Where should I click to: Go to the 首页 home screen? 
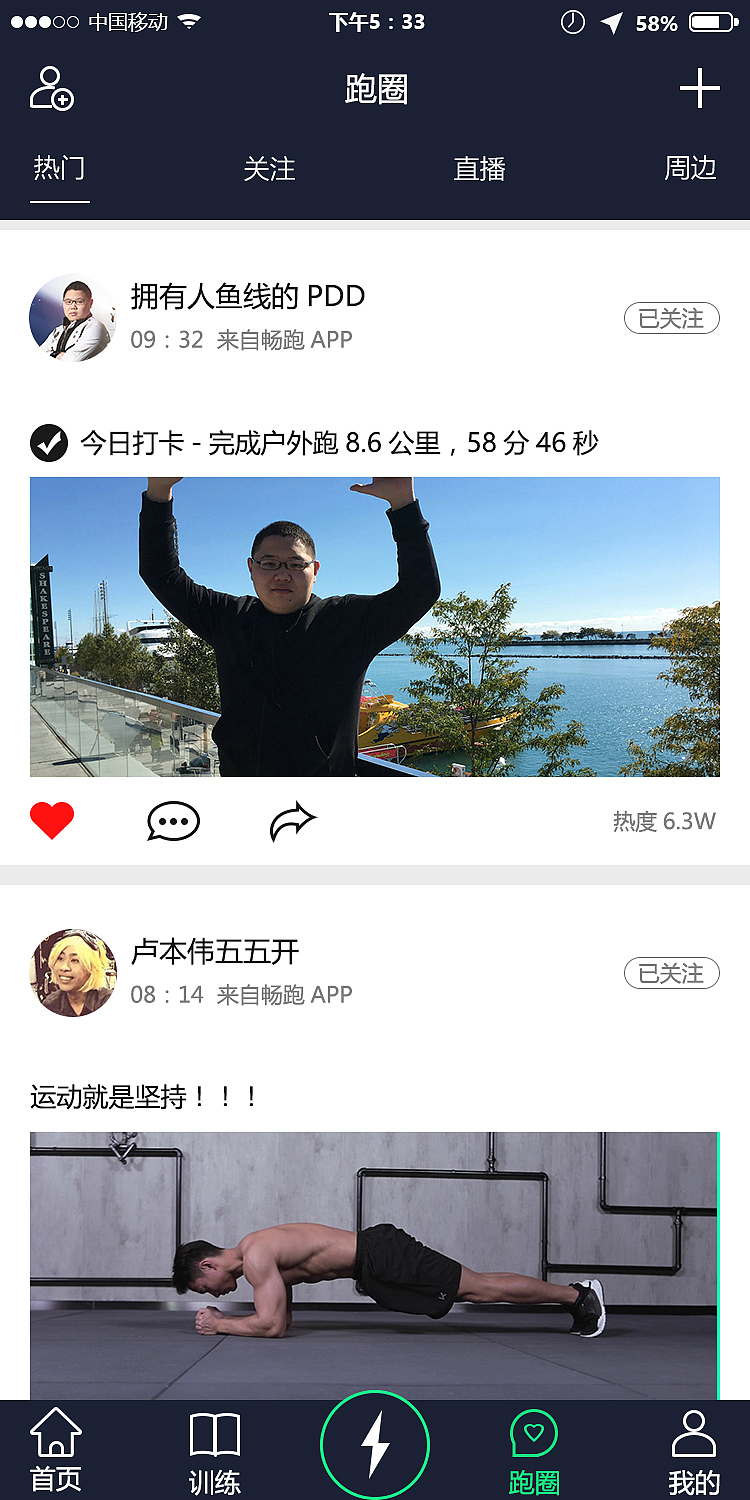[57, 1445]
